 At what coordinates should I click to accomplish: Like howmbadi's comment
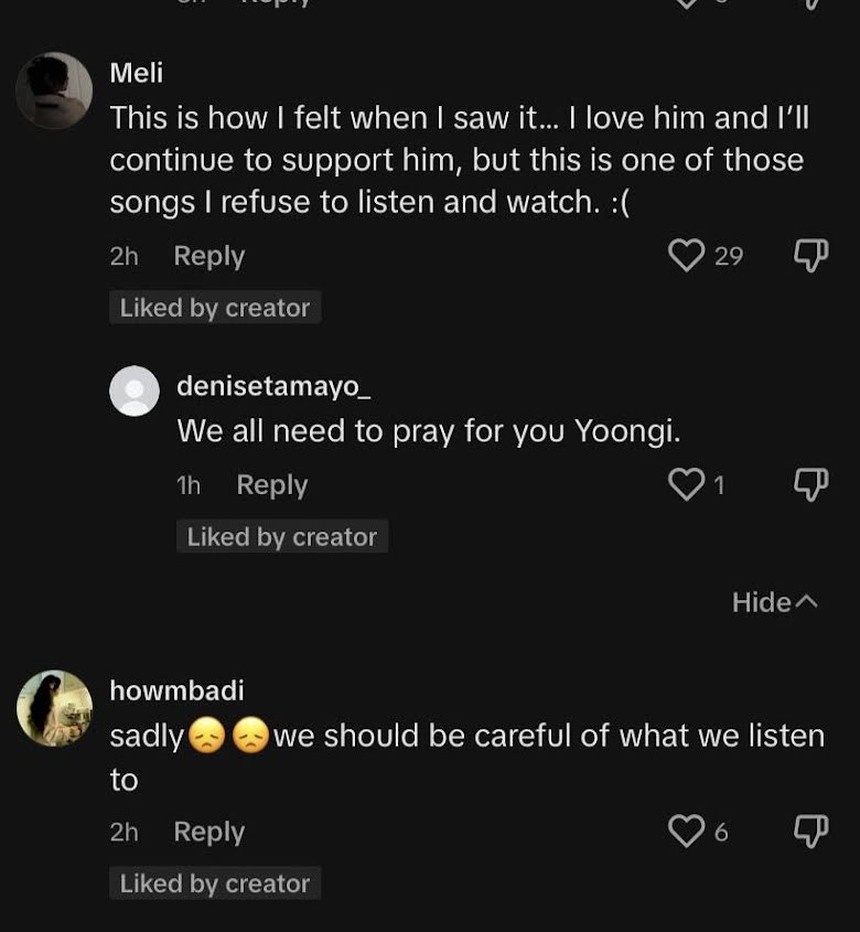(686, 831)
